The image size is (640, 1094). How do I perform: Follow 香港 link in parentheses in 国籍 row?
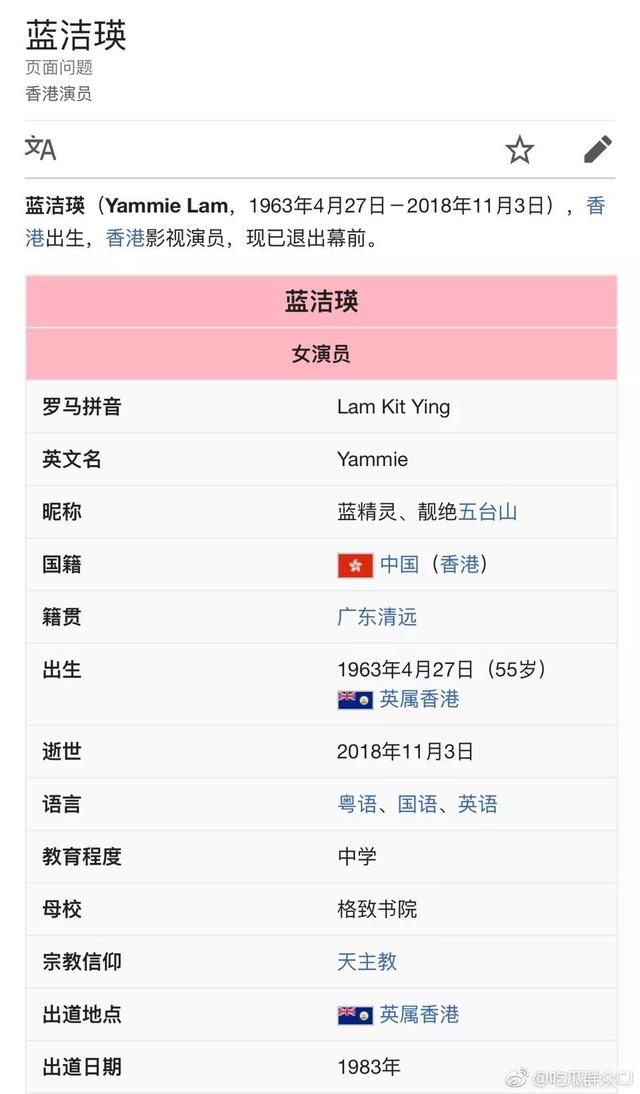pos(460,564)
